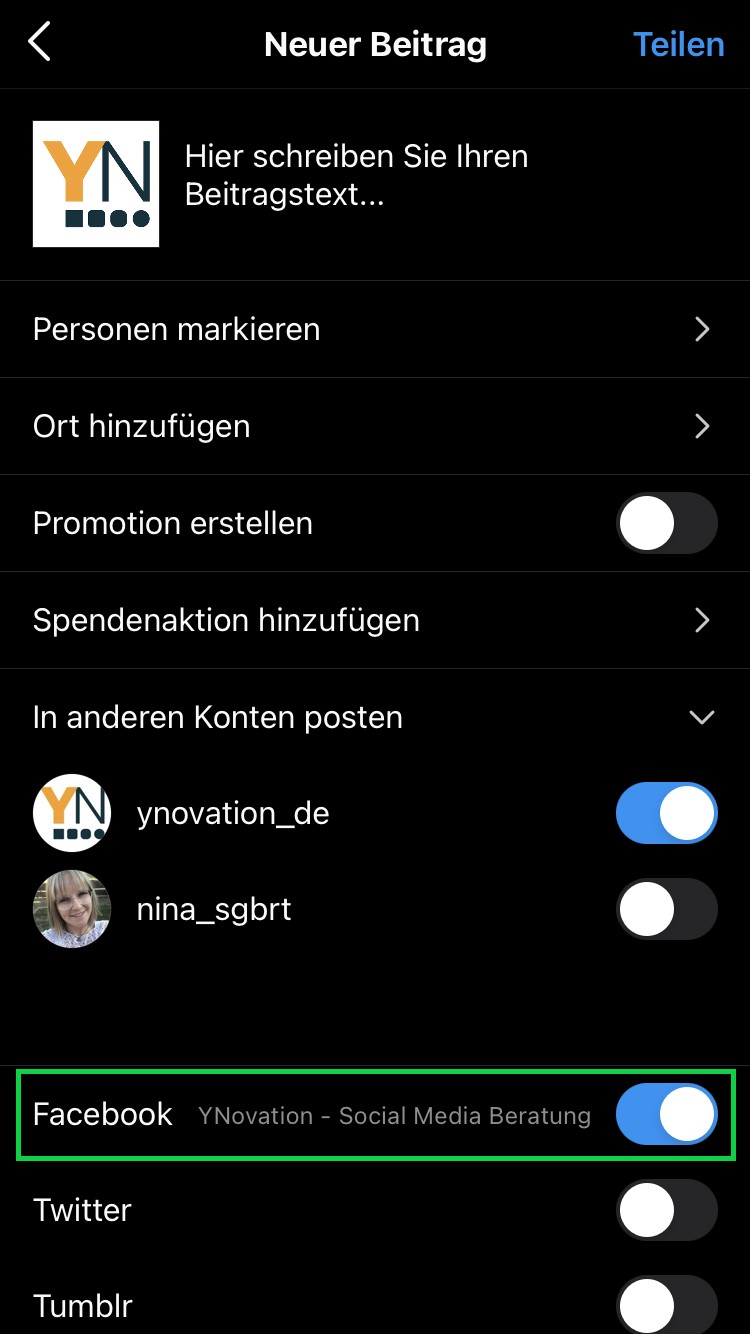
Task: Collapse In anderen Konten posten section
Action: tap(702, 717)
